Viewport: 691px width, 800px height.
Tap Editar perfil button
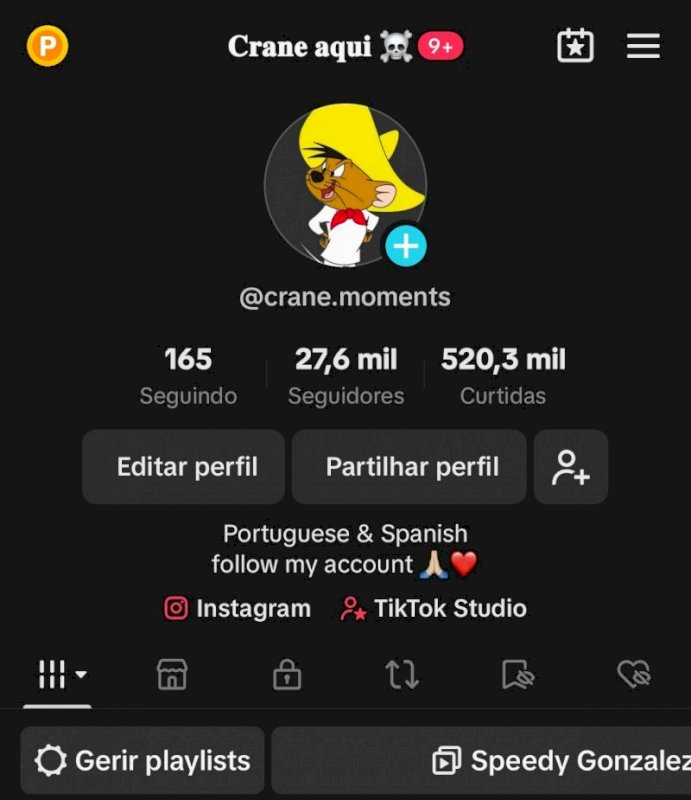[187, 467]
